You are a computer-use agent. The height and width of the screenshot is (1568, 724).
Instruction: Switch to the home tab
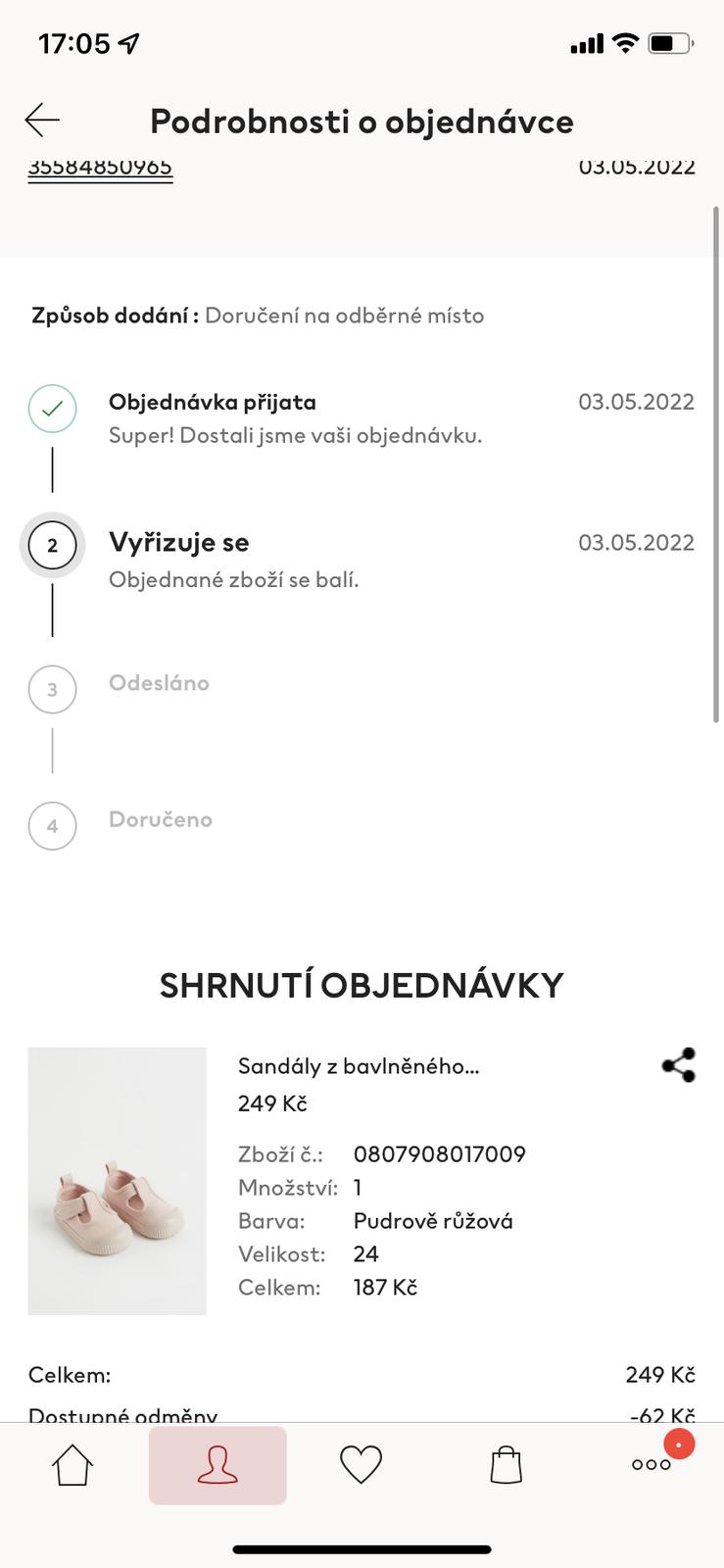(x=72, y=1465)
